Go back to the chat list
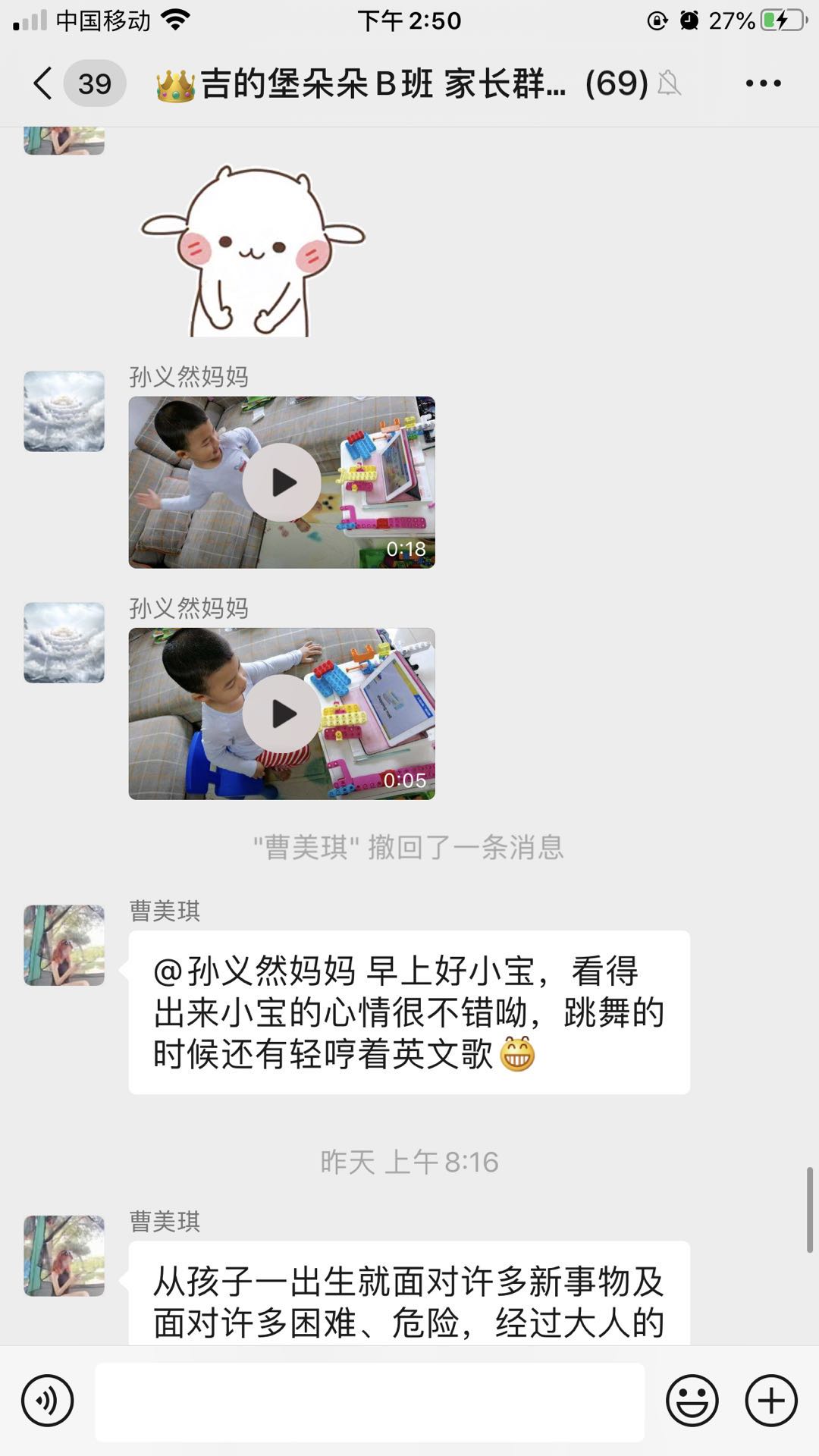The height and width of the screenshot is (1456, 819). pyautogui.click(x=44, y=83)
